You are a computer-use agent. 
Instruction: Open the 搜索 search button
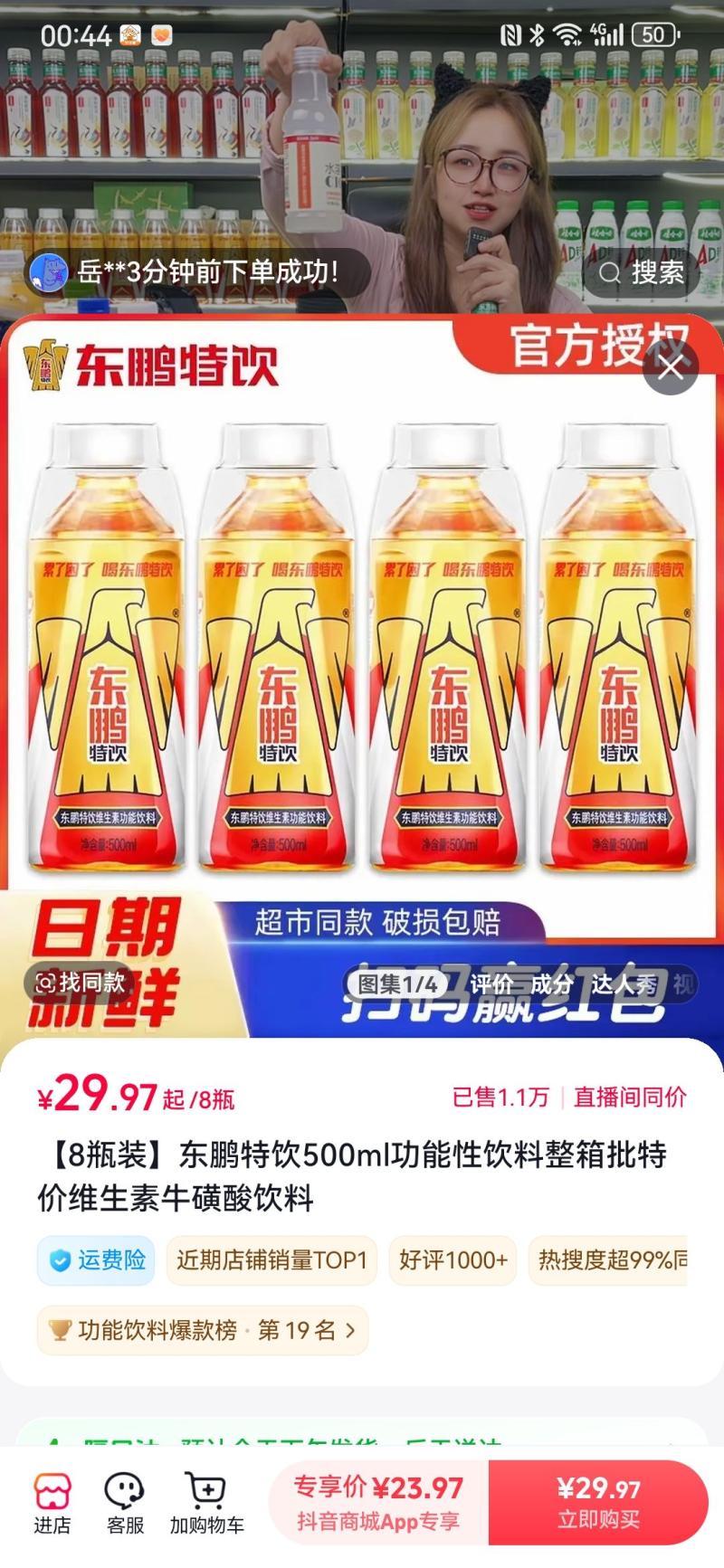643,272
